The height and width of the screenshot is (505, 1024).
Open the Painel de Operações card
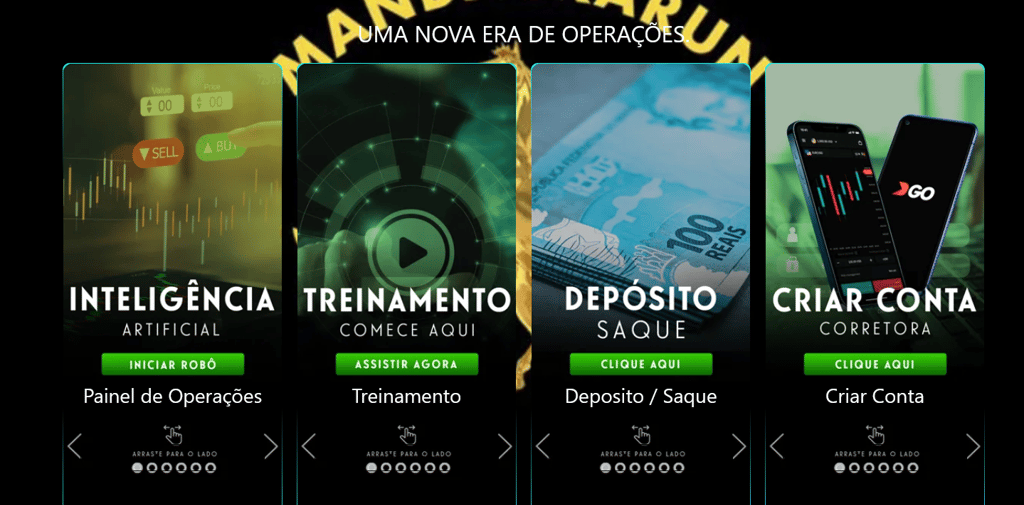(172, 397)
